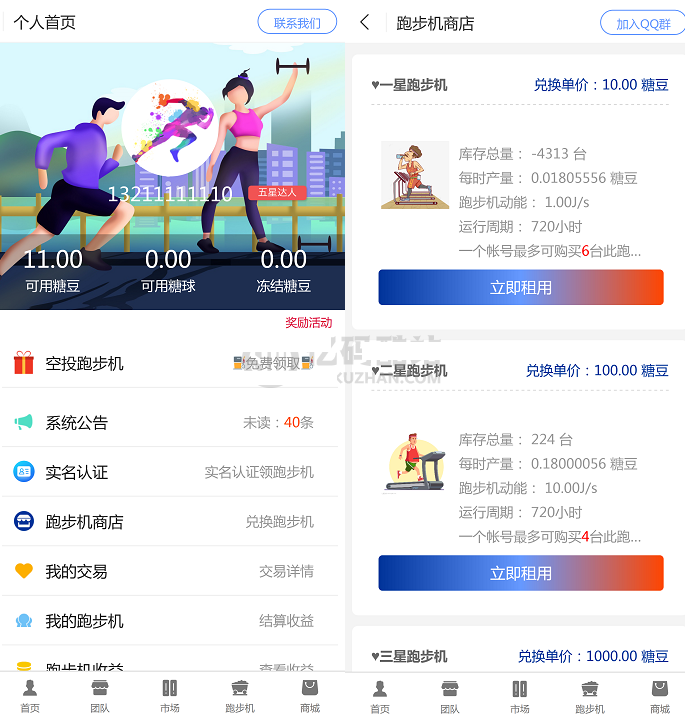Open the 空投跑步机 free claim row
The width and height of the screenshot is (685, 719).
170,363
